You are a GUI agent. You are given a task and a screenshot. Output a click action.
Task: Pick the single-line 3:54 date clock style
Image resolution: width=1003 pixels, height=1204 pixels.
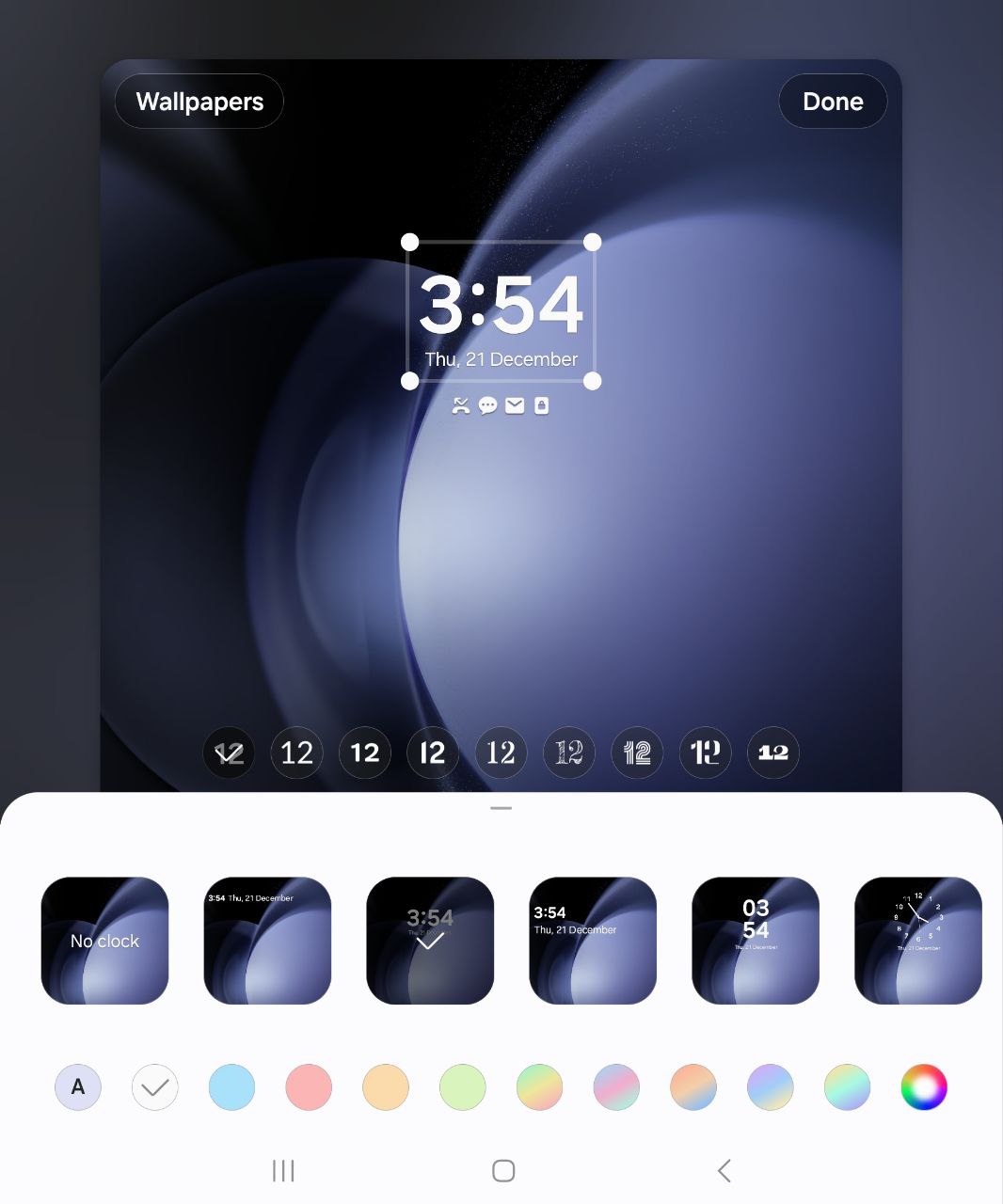pyautogui.click(x=267, y=941)
